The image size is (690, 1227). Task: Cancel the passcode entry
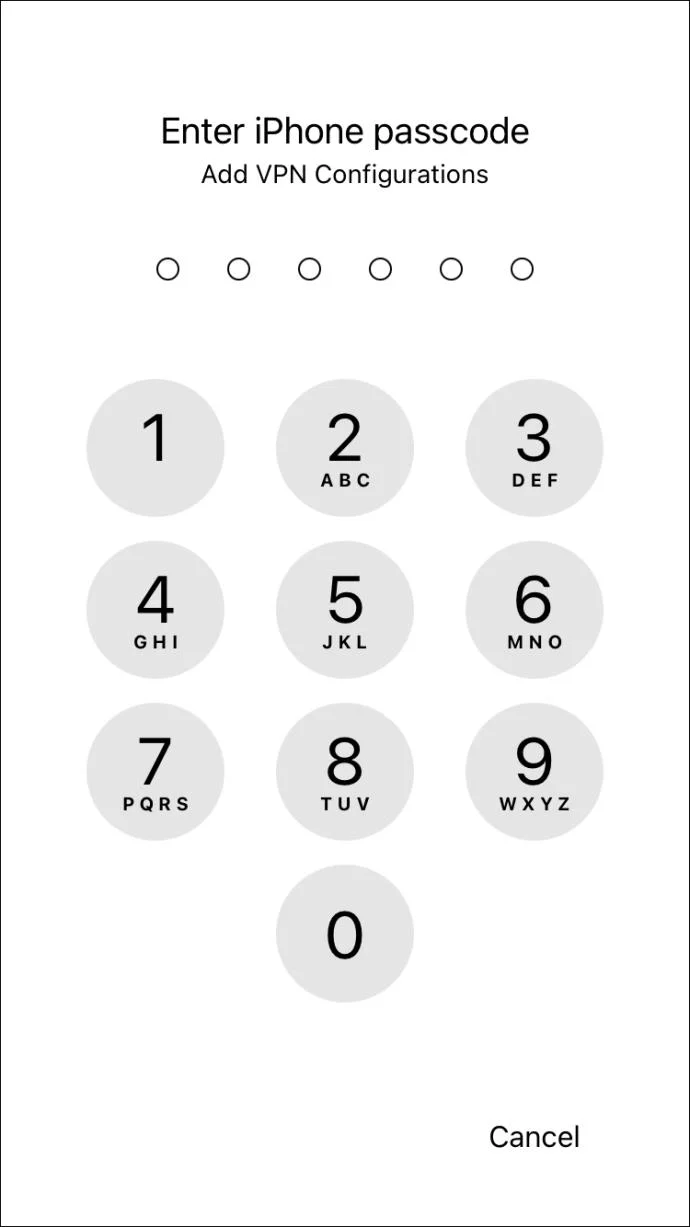point(534,1137)
